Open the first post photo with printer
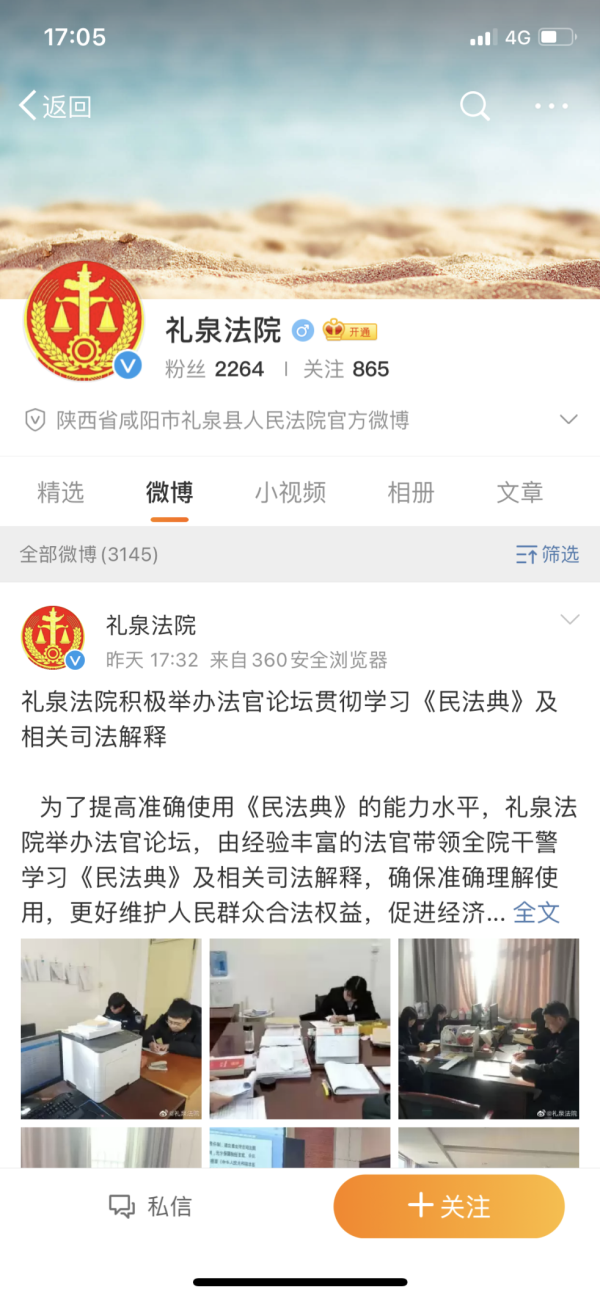Screen dimensions: 600x1299 coord(111,1028)
